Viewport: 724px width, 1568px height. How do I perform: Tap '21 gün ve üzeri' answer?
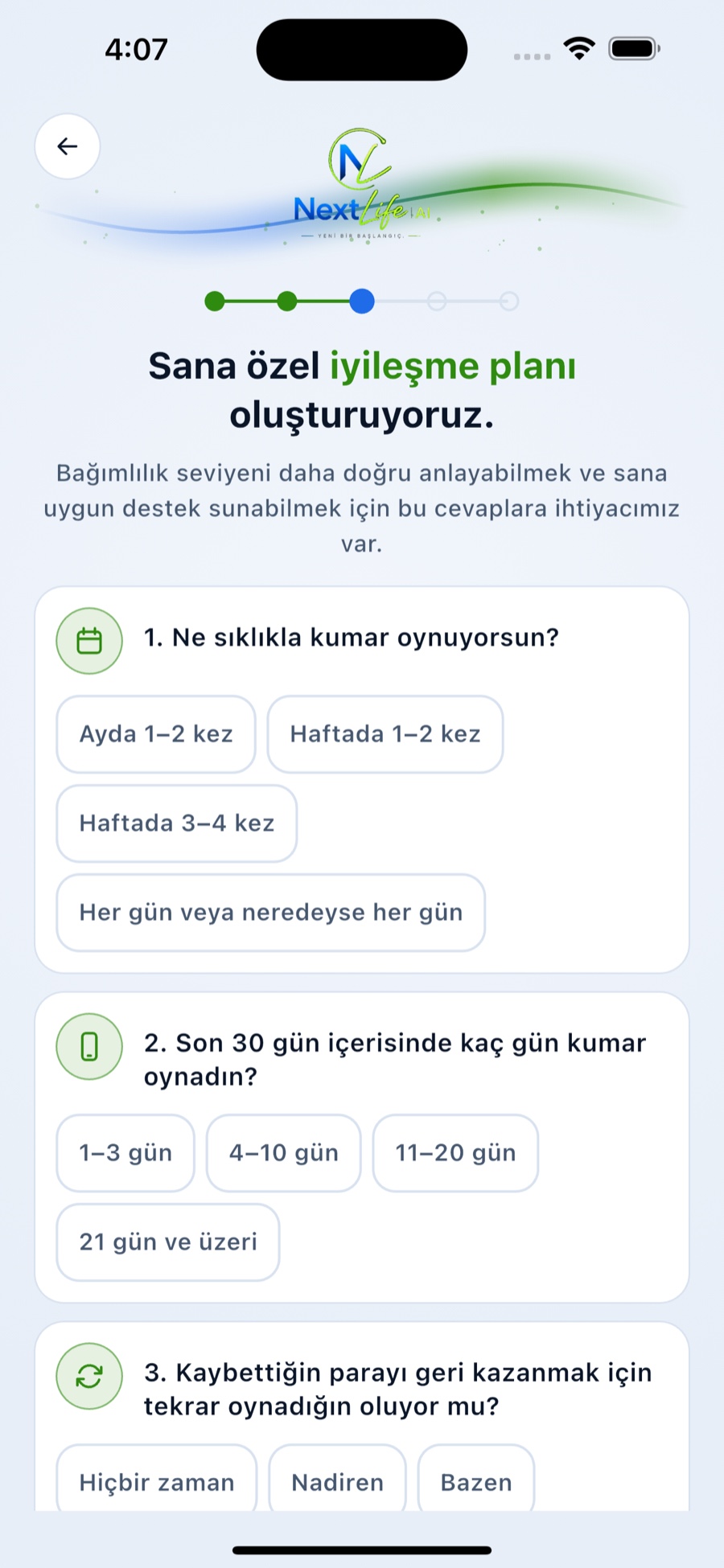point(168,1242)
